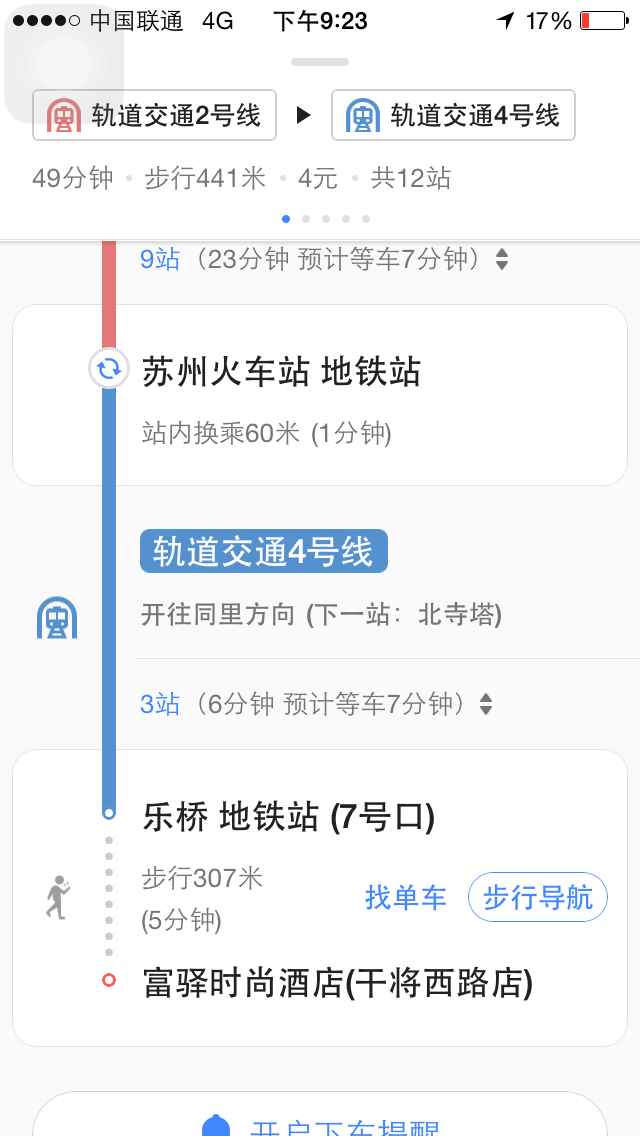The image size is (640, 1136).
Task: Select the 轨道交通4号线 line label
Action: [x=264, y=551]
